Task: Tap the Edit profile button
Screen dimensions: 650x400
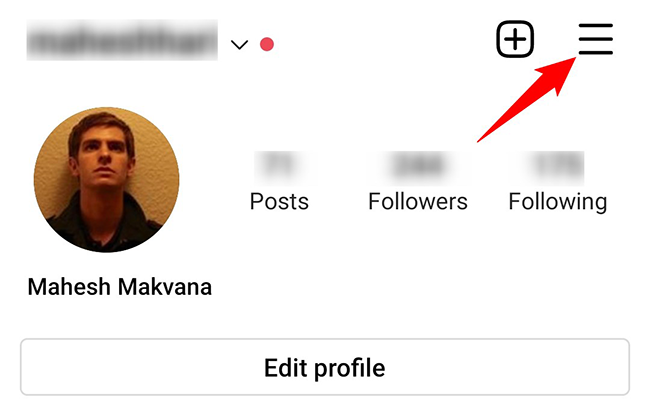Action: tap(324, 367)
